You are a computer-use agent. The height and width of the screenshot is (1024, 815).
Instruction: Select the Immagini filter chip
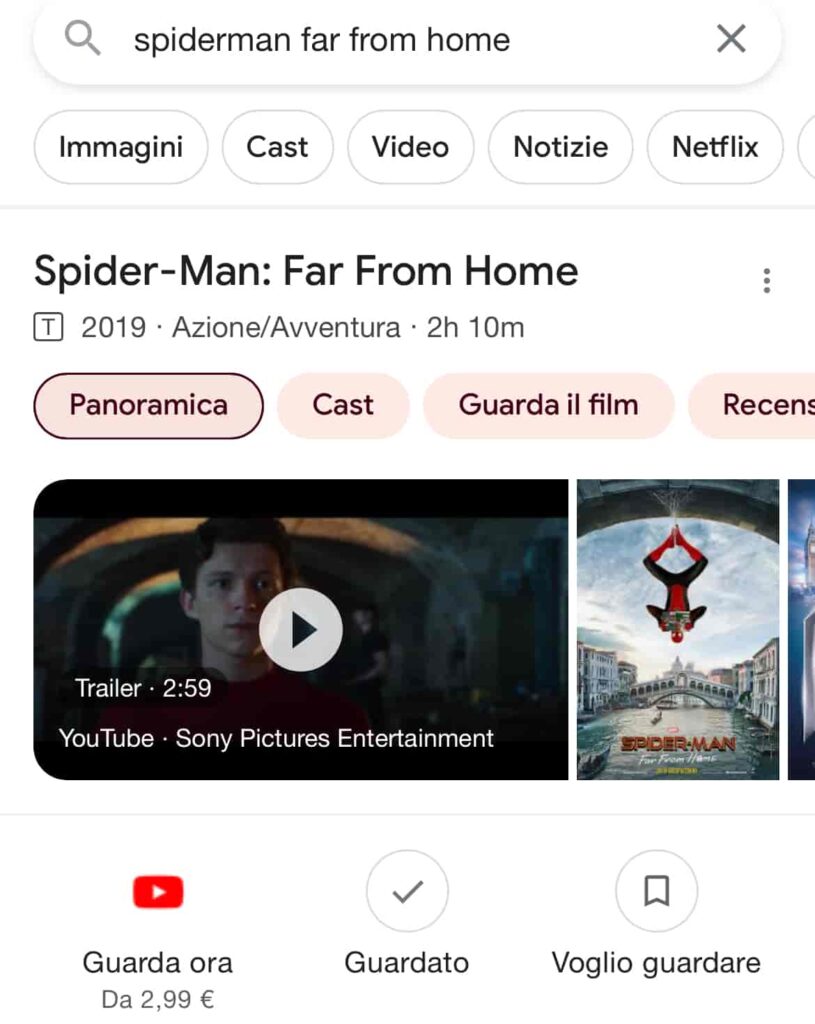coord(121,147)
